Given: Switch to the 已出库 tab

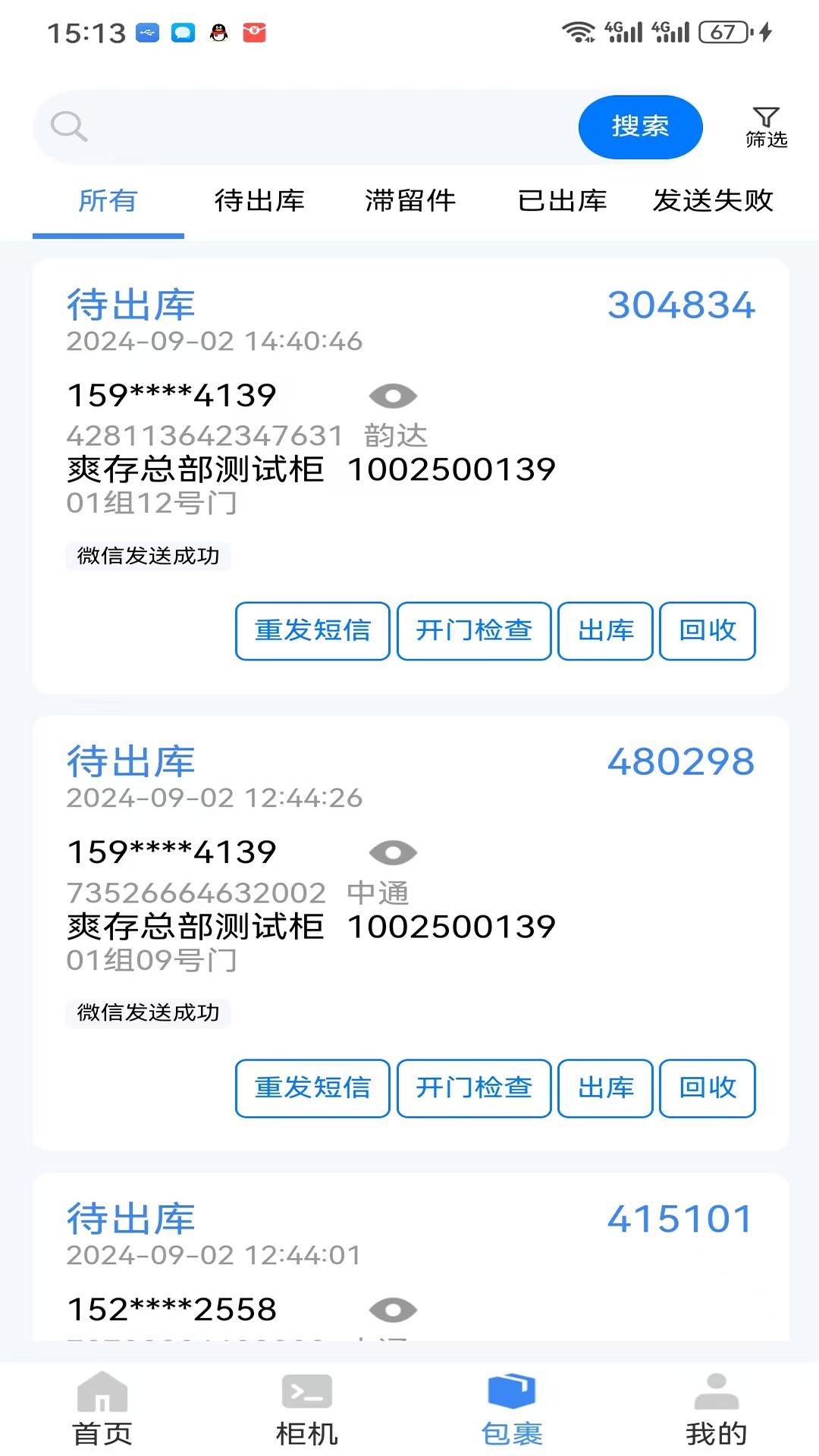Looking at the screenshot, I should tap(562, 201).
